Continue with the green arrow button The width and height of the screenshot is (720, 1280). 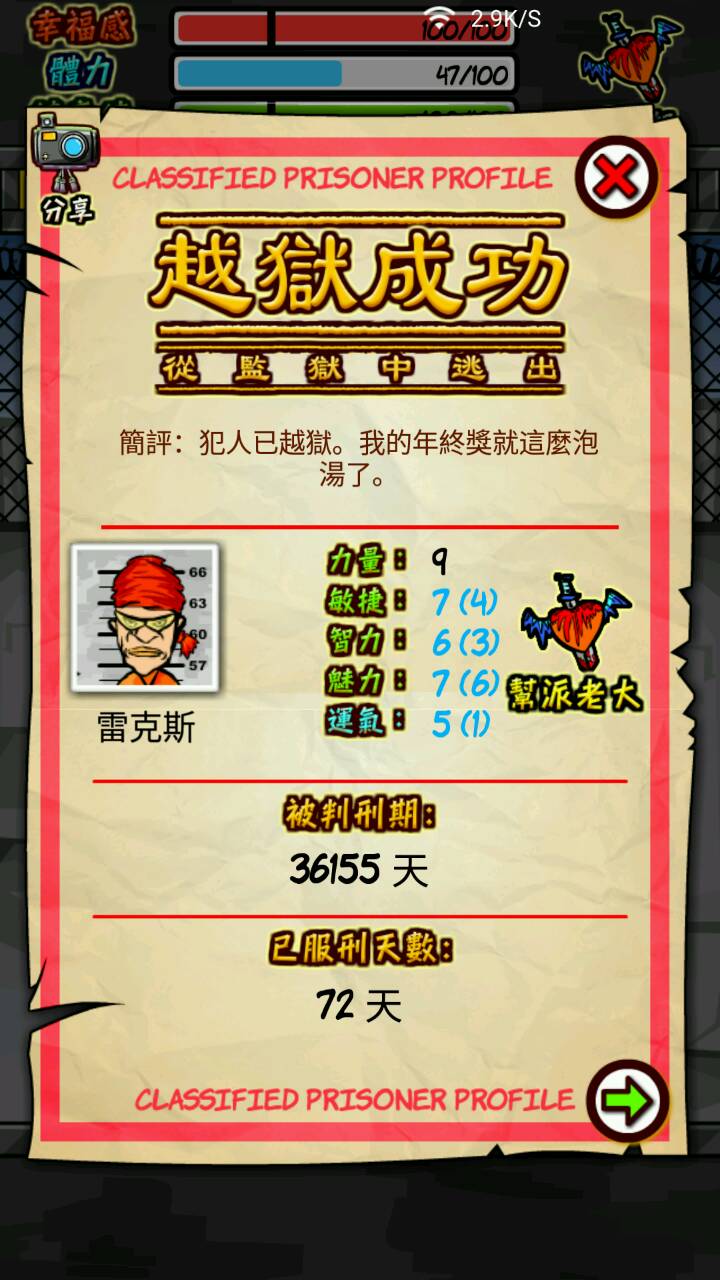(628, 1101)
